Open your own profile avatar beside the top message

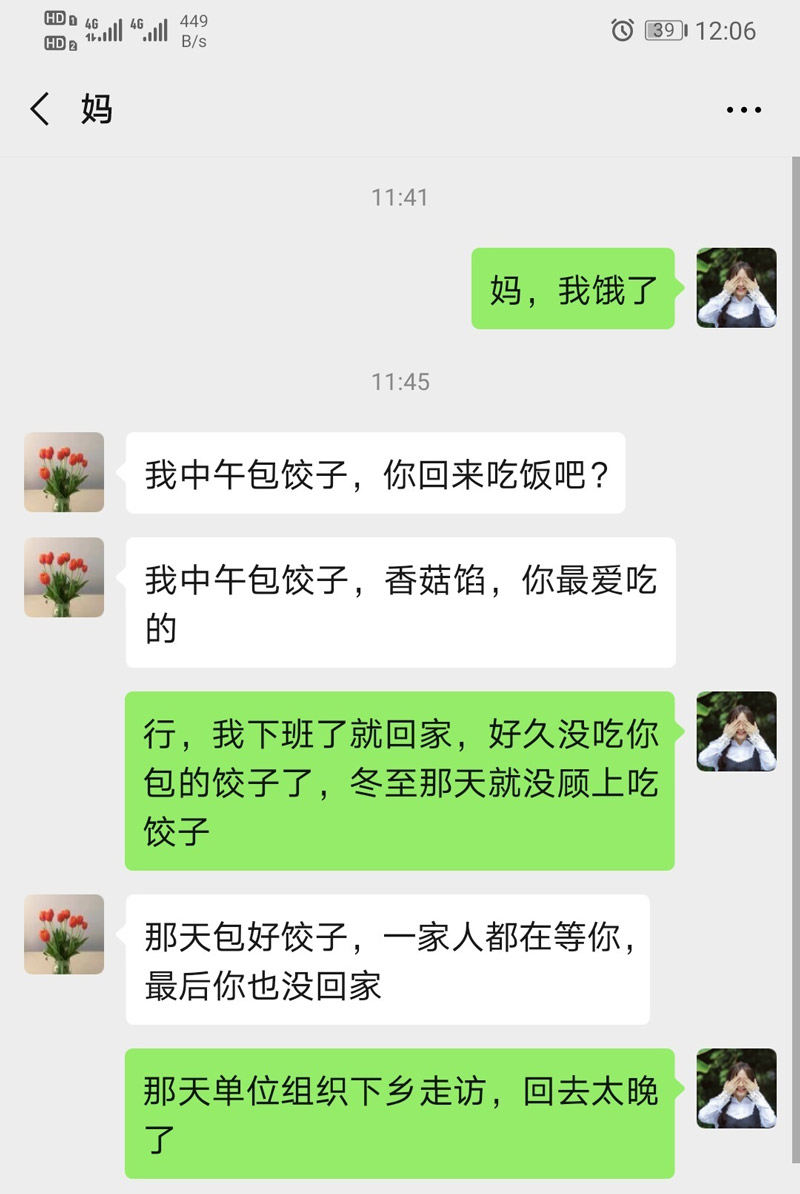tap(736, 288)
